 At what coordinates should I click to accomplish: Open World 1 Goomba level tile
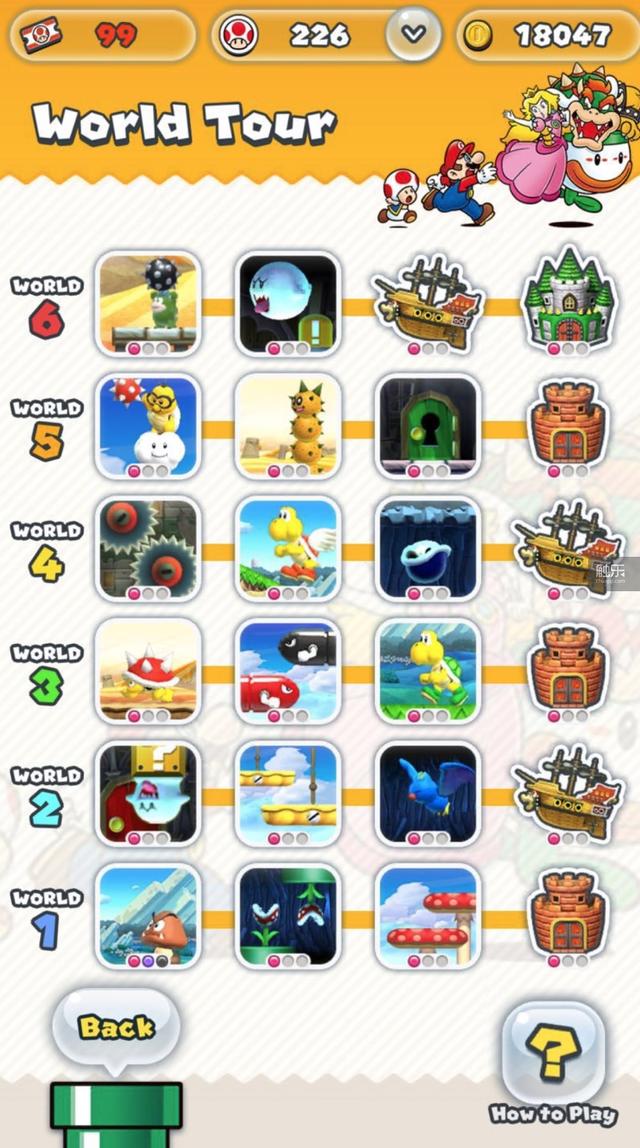(148, 917)
